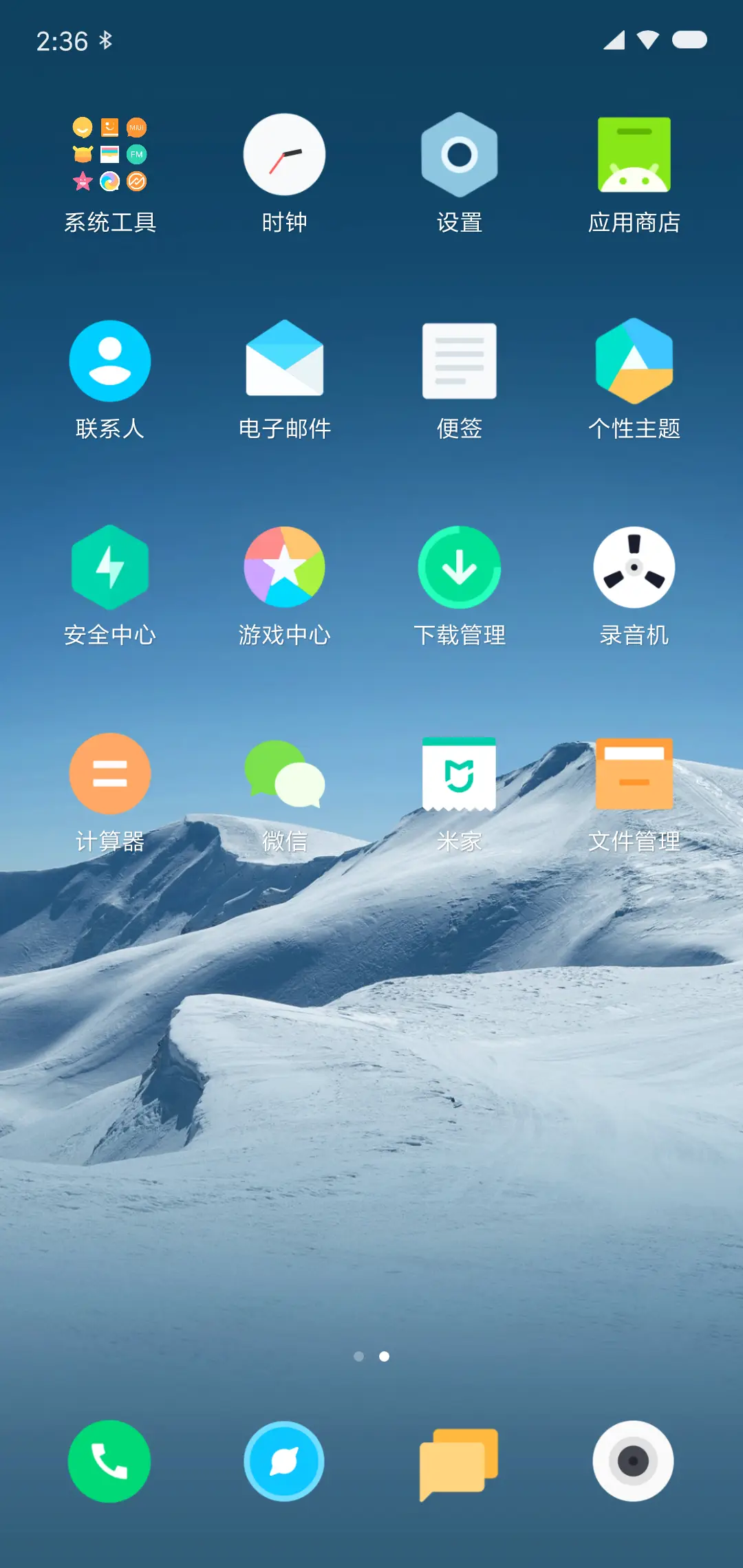Viewport: 743px width, 1568px height.
Task: Open 便签 notes app
Action: [x=459, y=361]
